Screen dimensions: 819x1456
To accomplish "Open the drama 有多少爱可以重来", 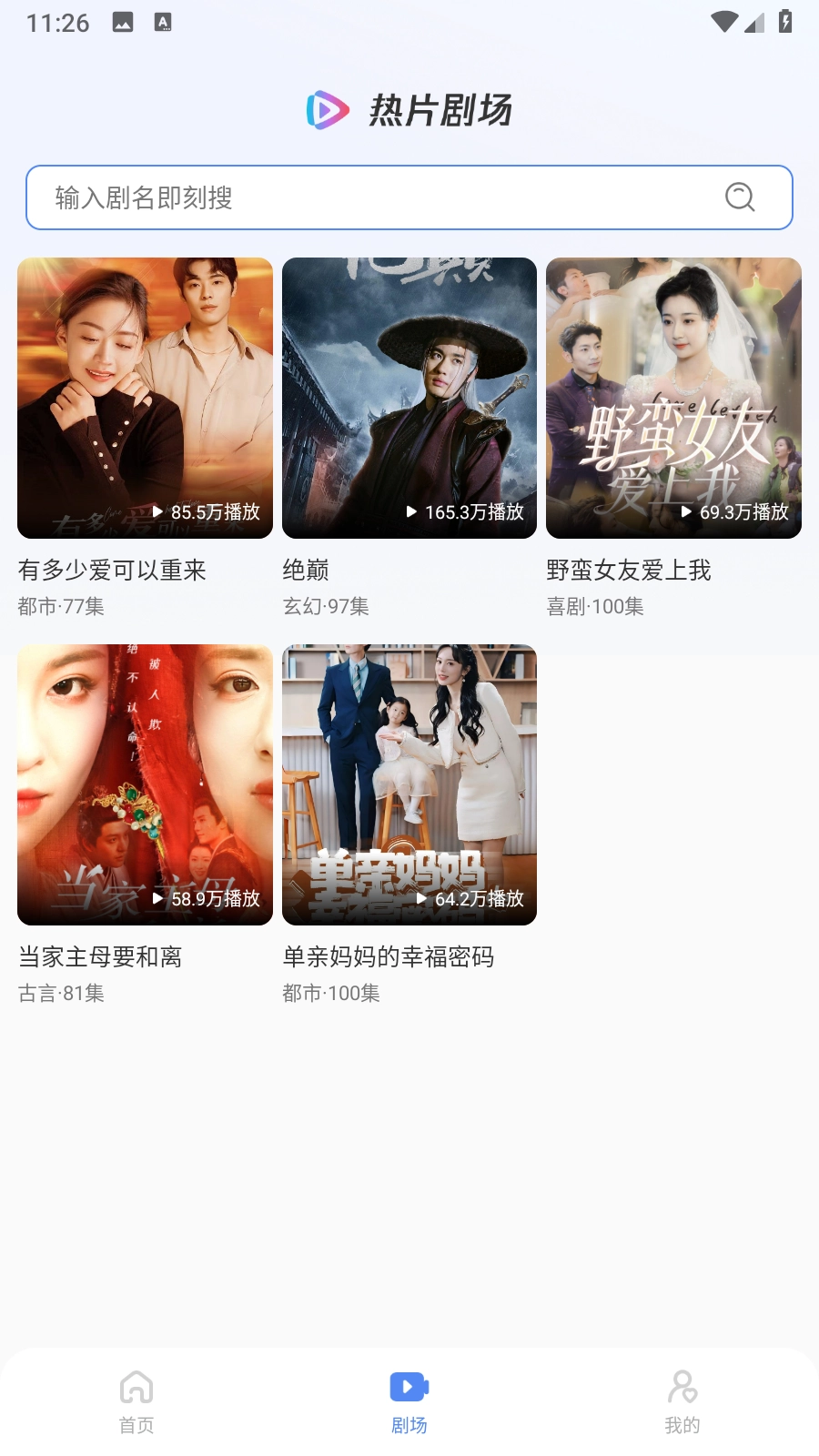I will 145,398.
